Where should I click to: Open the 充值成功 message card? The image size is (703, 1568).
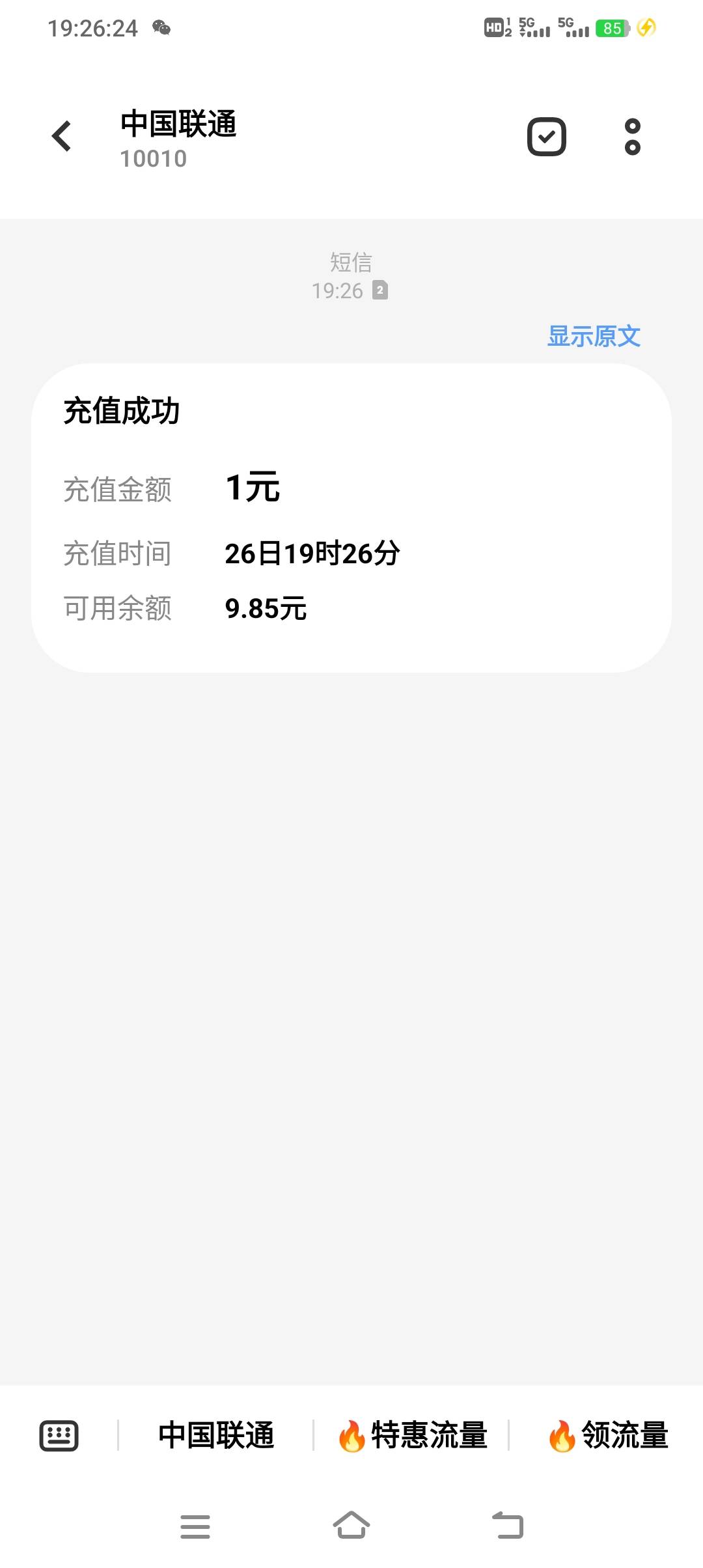pos(351,518)
